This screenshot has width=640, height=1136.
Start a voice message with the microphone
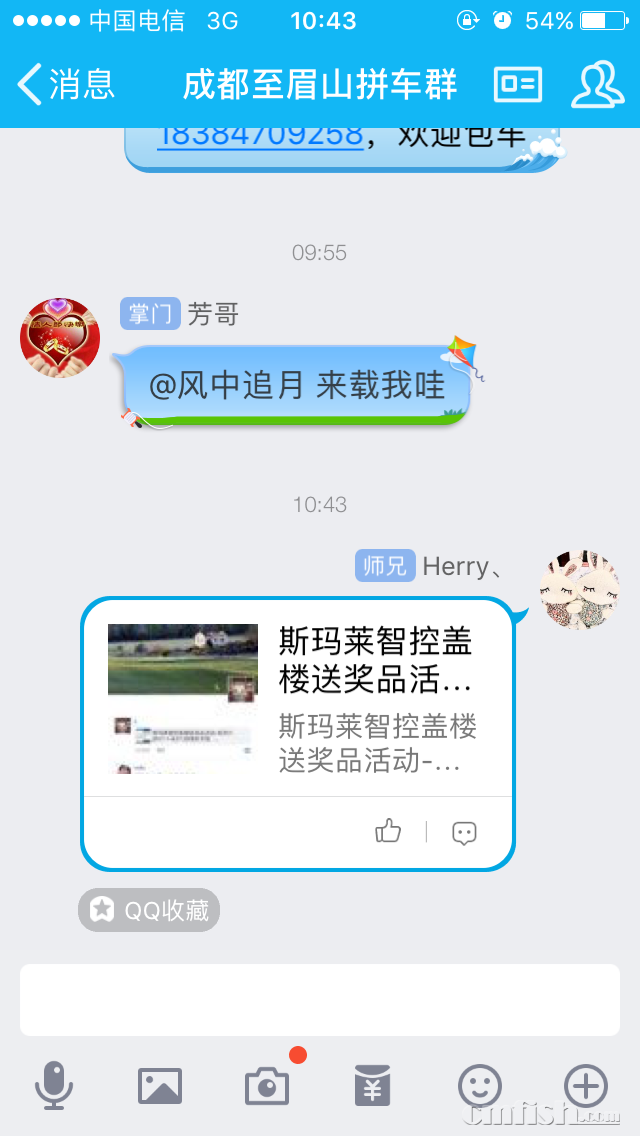pos(54,1086)
